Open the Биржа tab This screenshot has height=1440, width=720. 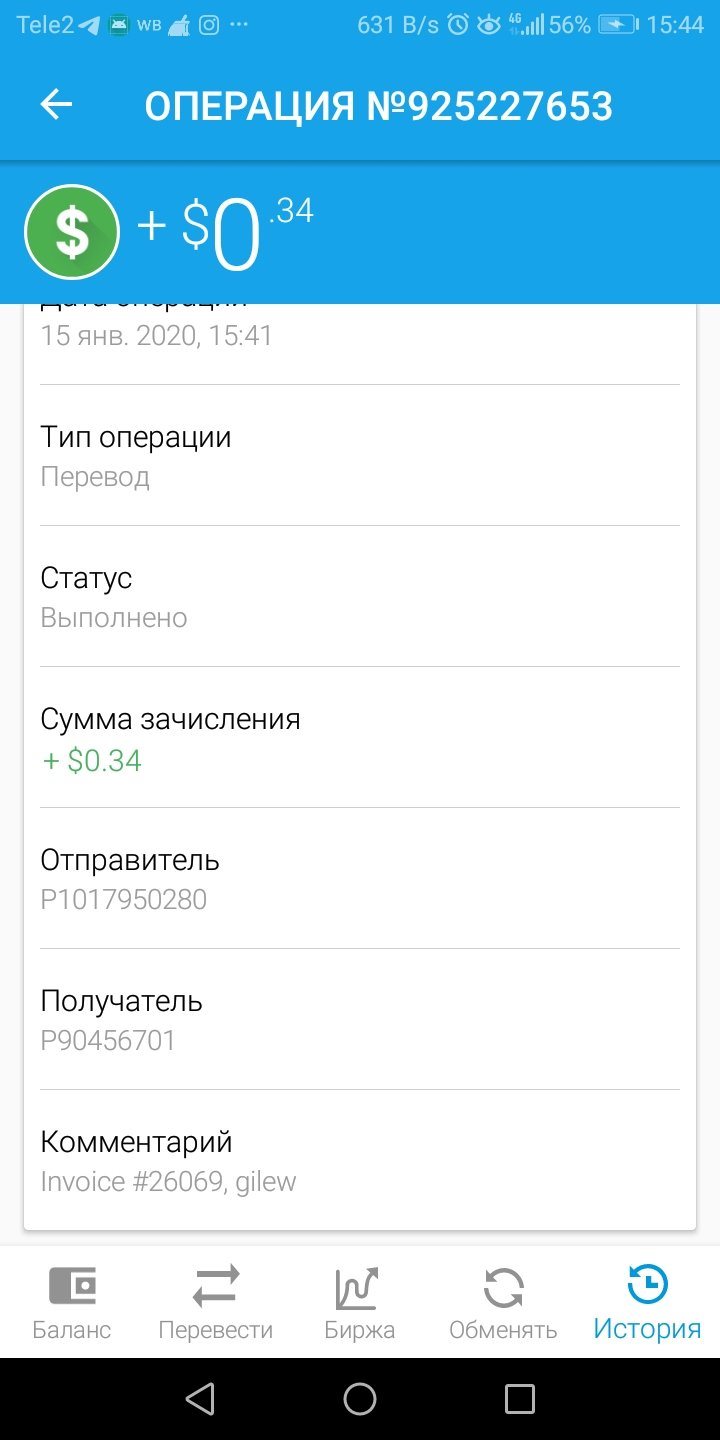(x=360, y=1302)
